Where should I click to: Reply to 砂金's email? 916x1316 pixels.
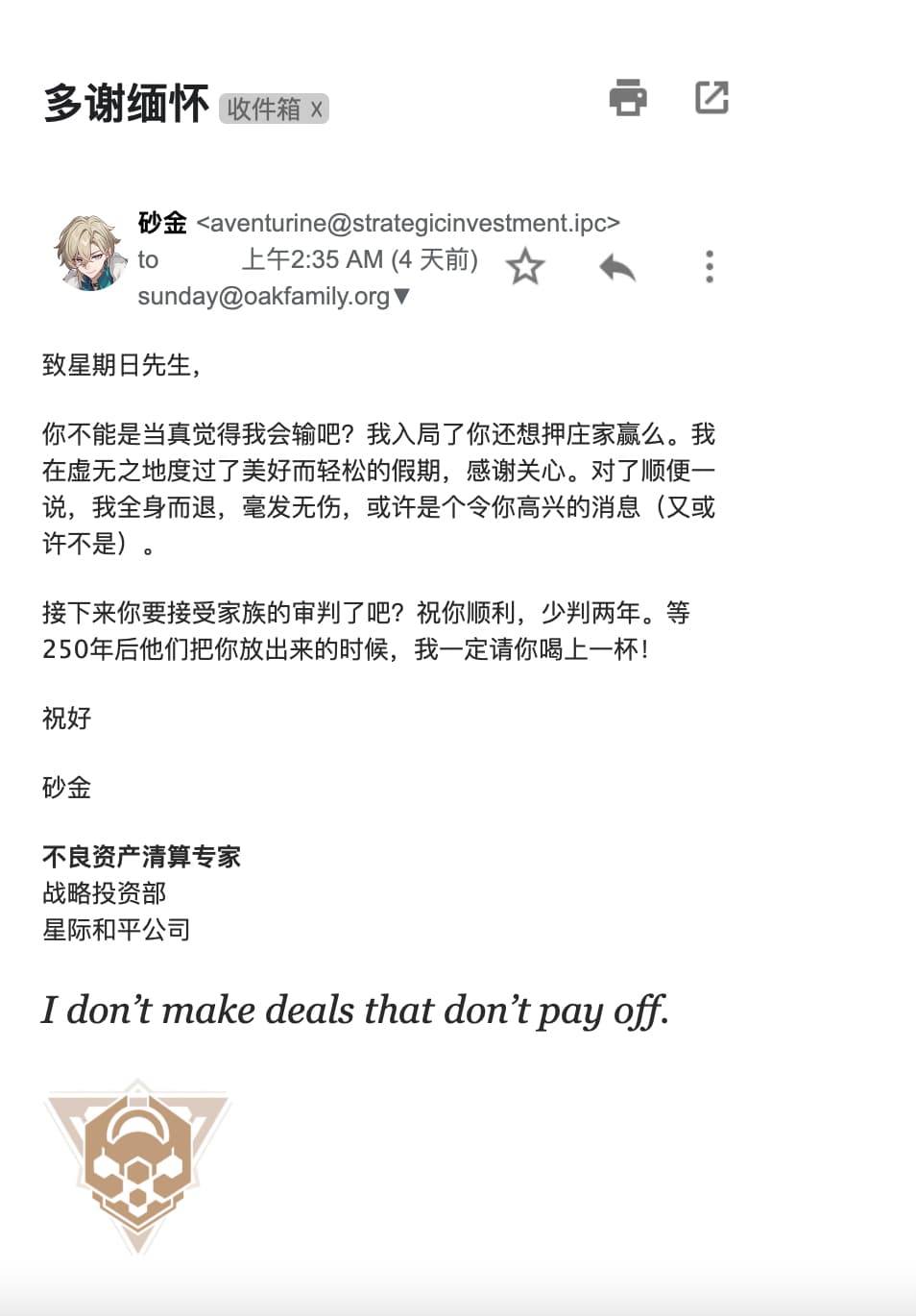click(617, 266)
